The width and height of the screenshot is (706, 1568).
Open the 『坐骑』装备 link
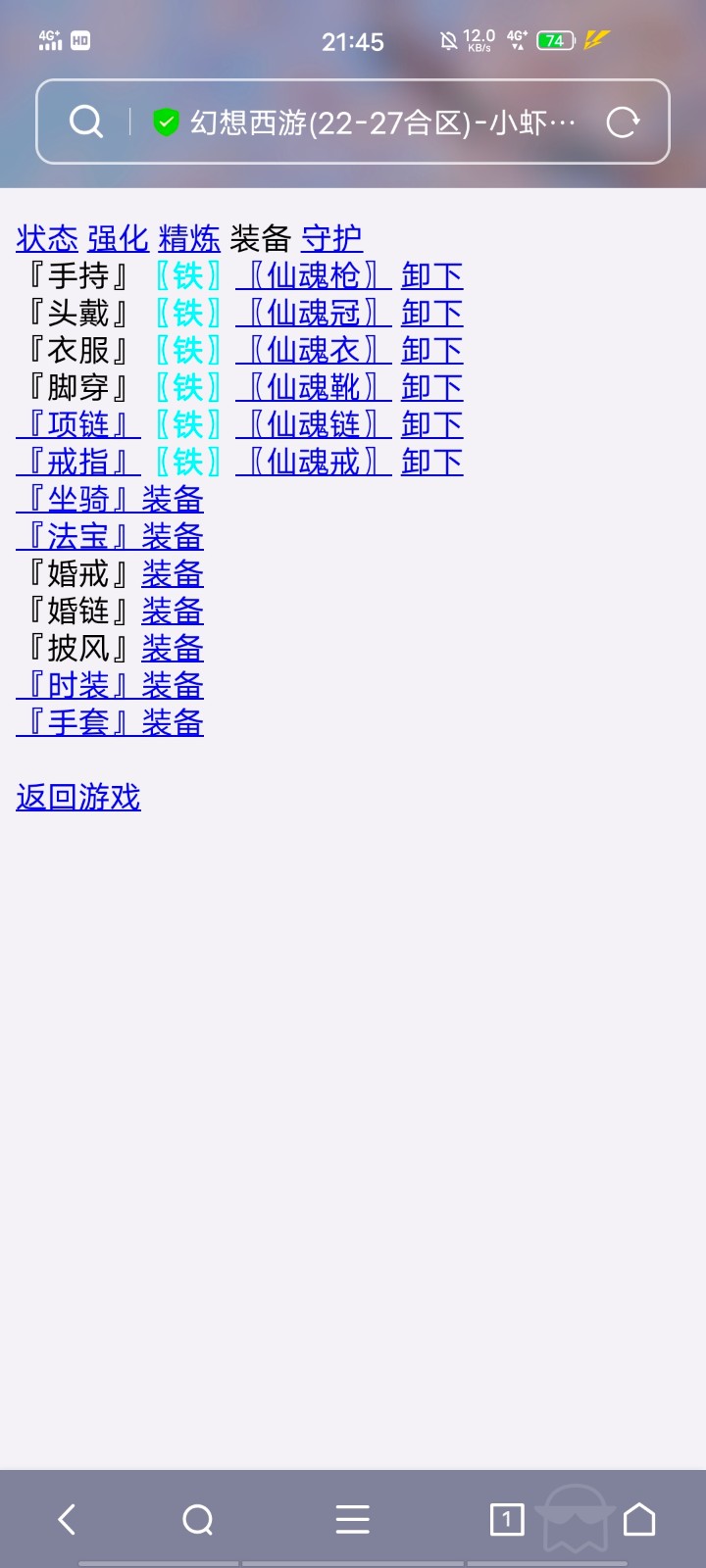click(110, 499)
